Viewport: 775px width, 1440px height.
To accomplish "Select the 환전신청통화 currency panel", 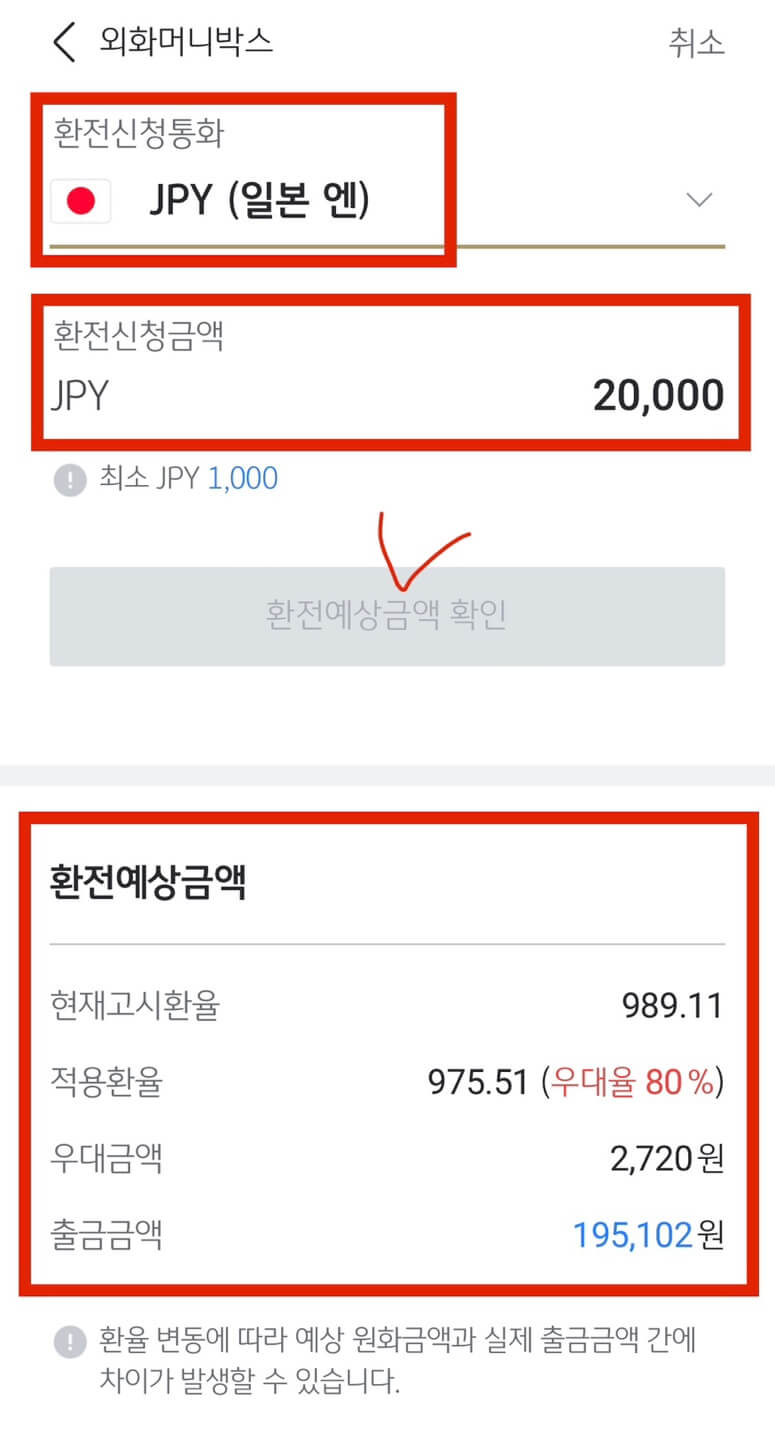I will click(x=240, y=180).
